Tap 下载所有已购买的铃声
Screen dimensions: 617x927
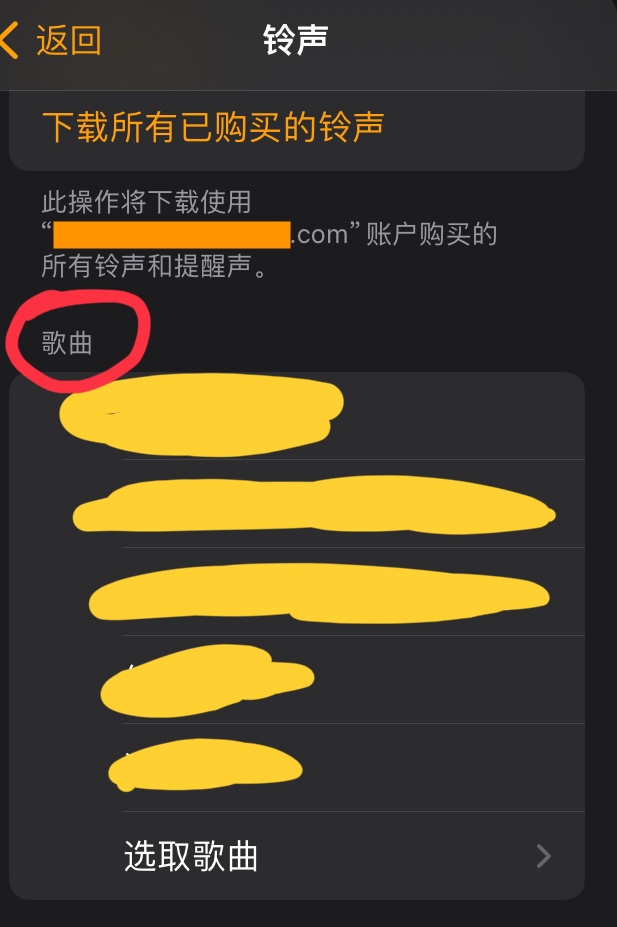pyautogui.click(x=213, y=128)
